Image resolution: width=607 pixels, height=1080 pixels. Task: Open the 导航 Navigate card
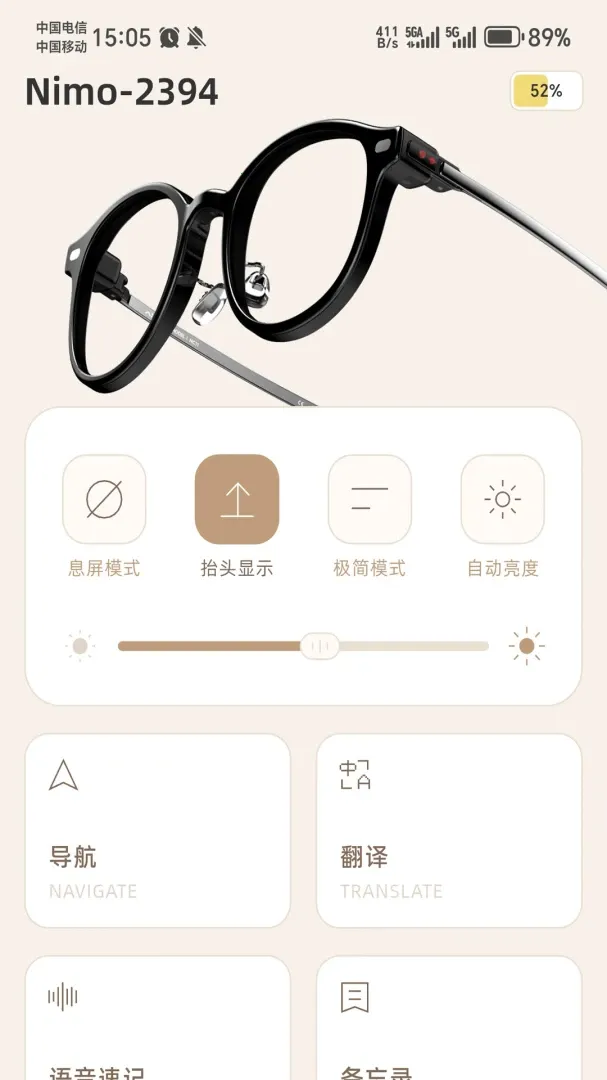pos(158,831)
